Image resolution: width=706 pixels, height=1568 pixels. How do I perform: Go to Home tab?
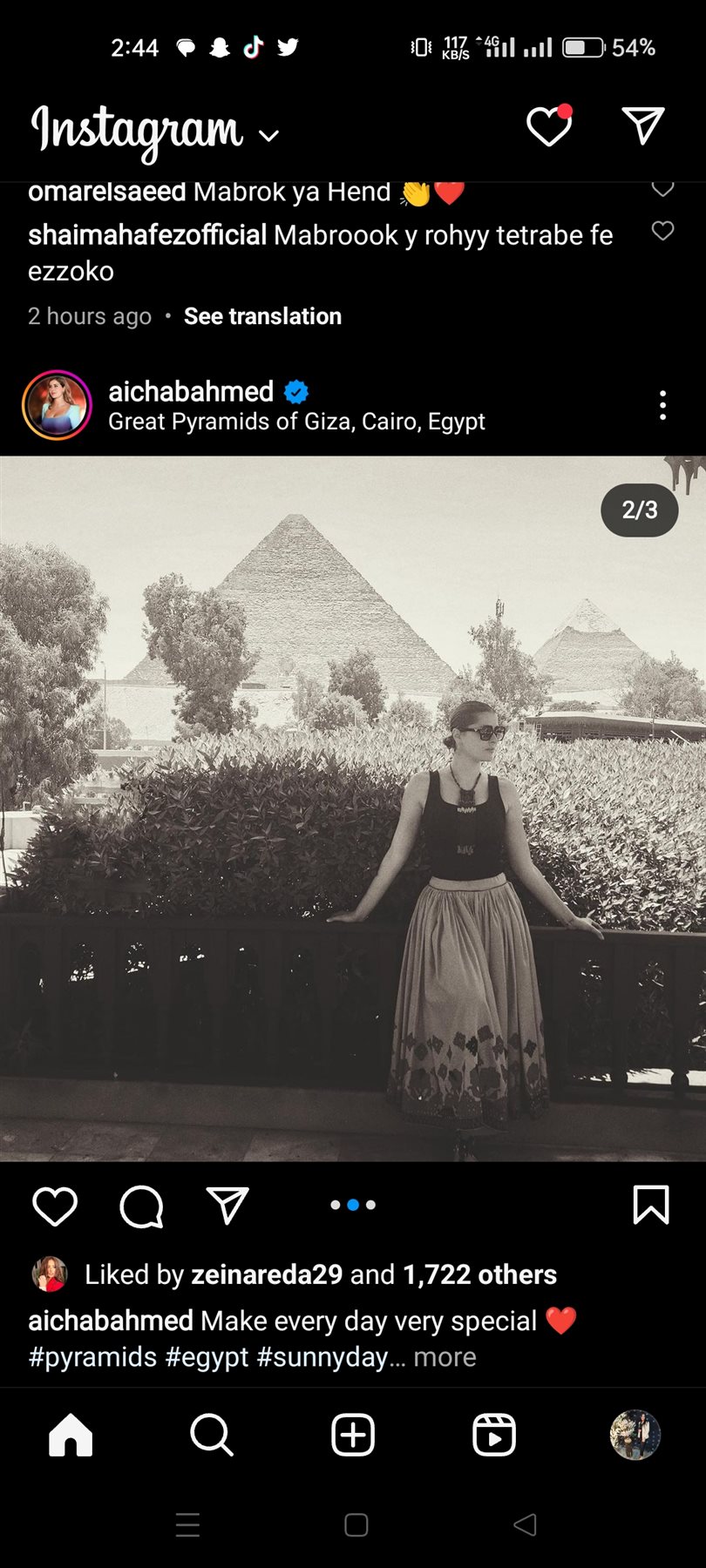click(71, 1435)
